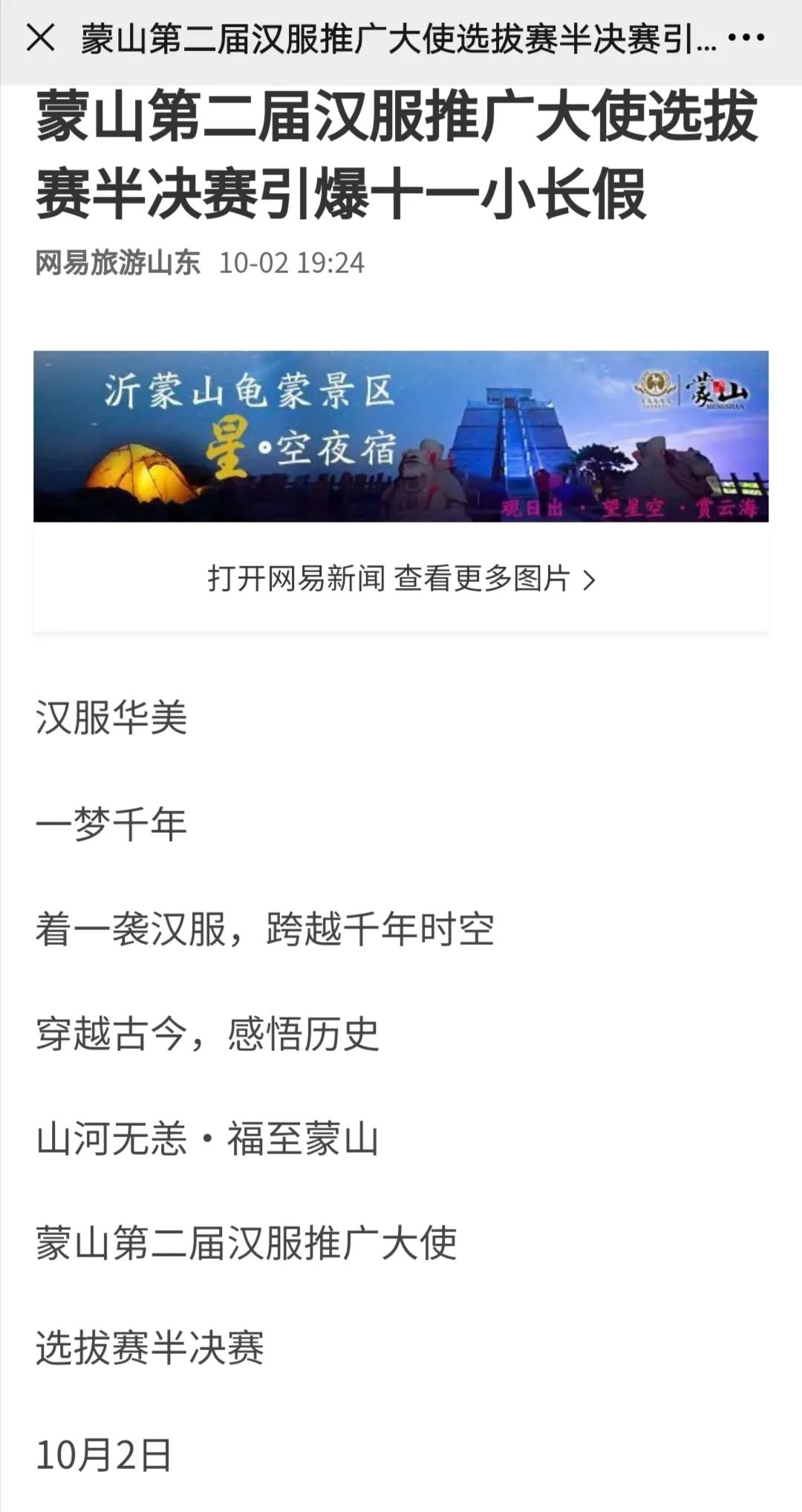This screenshot has width=802, height=1512.
Task: Close the article page
Action: [40, 38]
